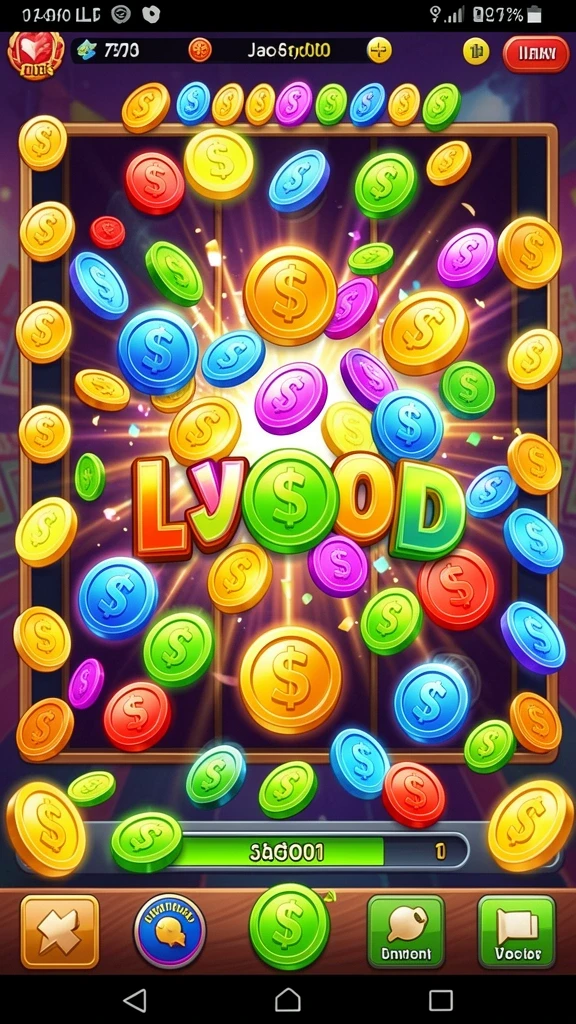Tap the big green dollar coin button
The width and height of the screenshot is (576, 1024).
[x=289, y=927]
